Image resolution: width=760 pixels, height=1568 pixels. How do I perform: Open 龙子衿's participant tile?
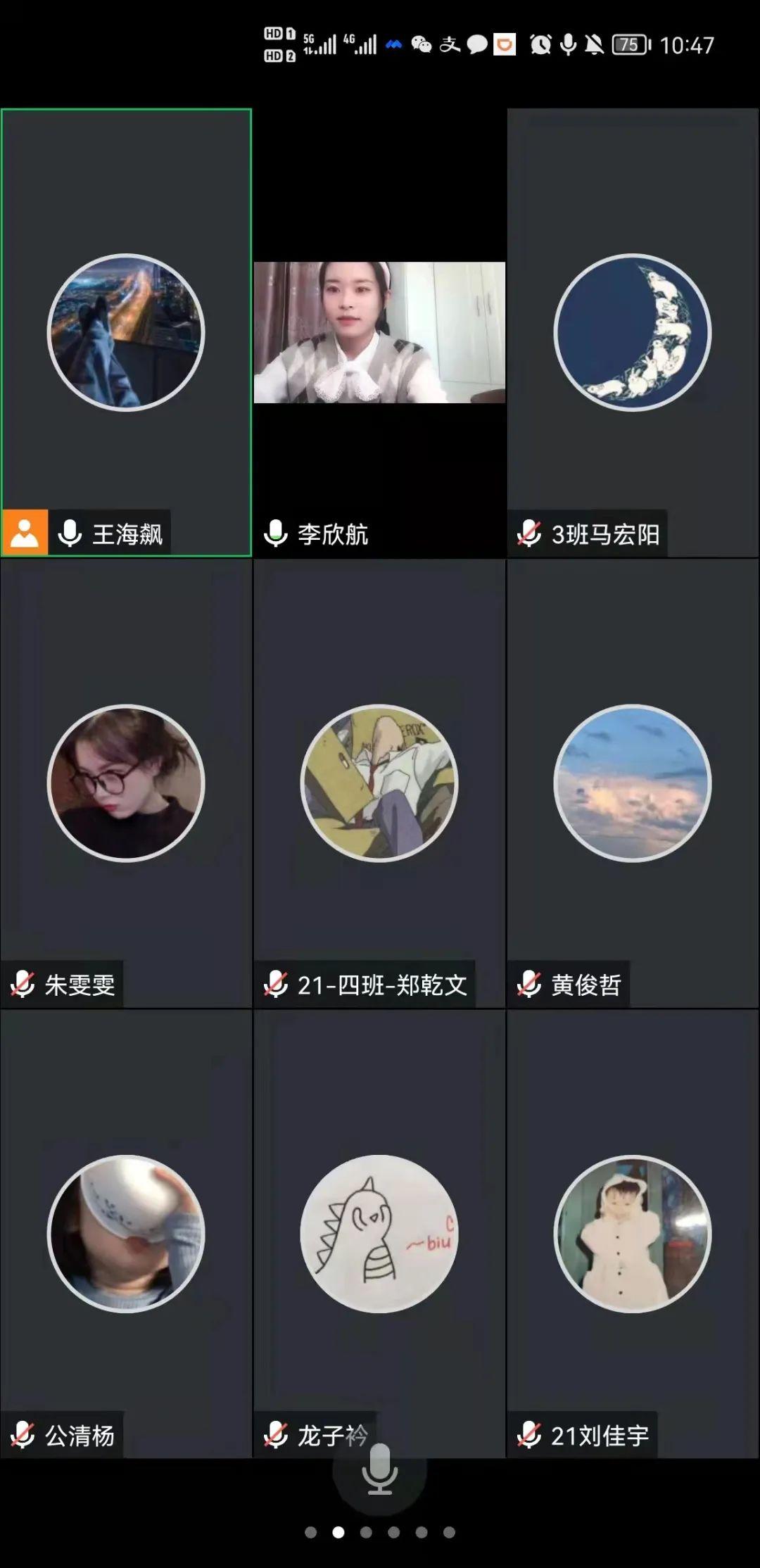pos(379,1233)
